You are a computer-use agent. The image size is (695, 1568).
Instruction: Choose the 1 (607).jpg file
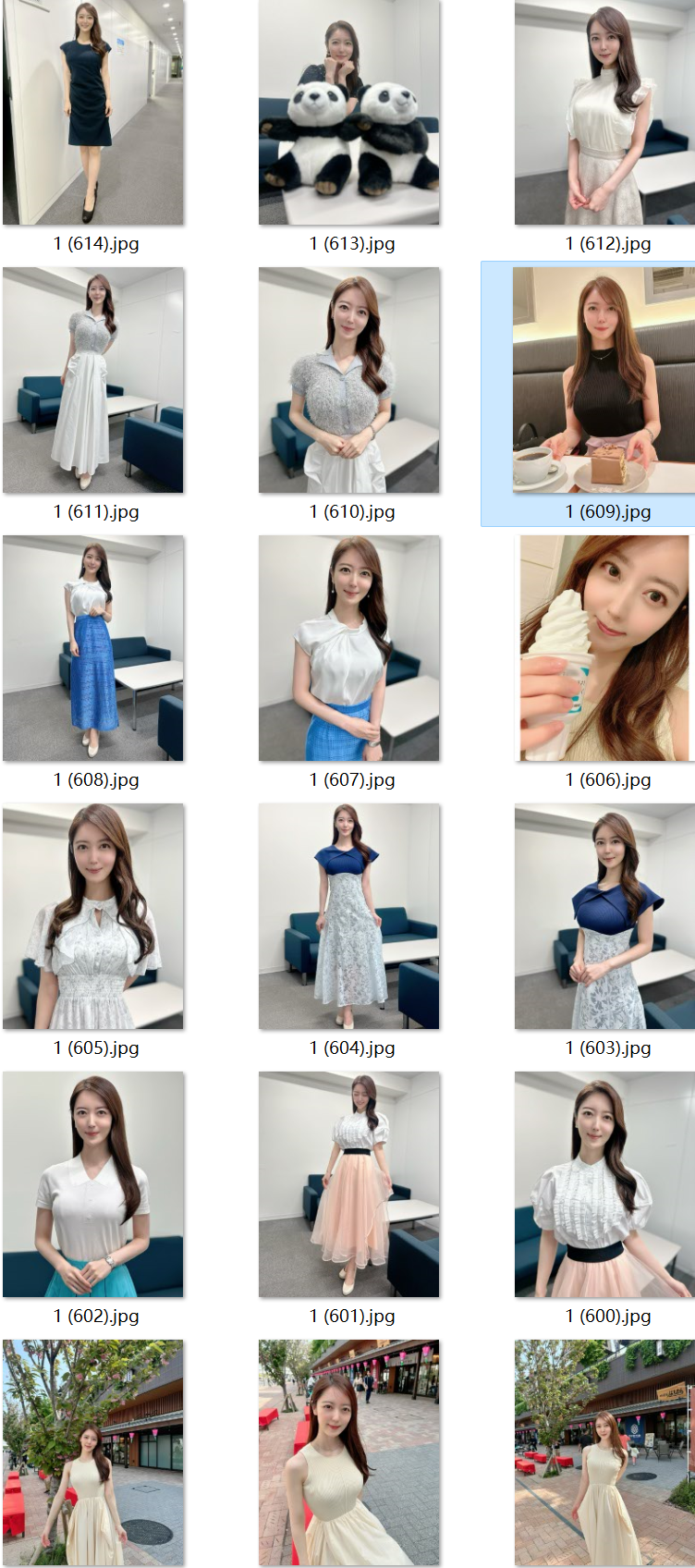point(349,648)
